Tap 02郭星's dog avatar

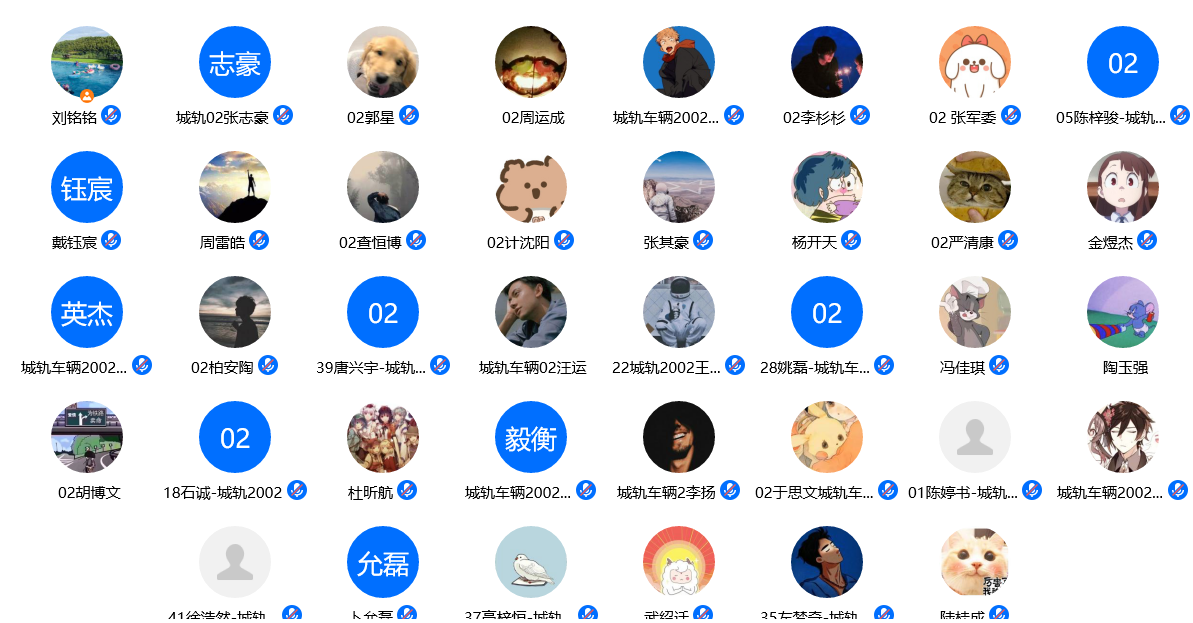coord(383,62)
